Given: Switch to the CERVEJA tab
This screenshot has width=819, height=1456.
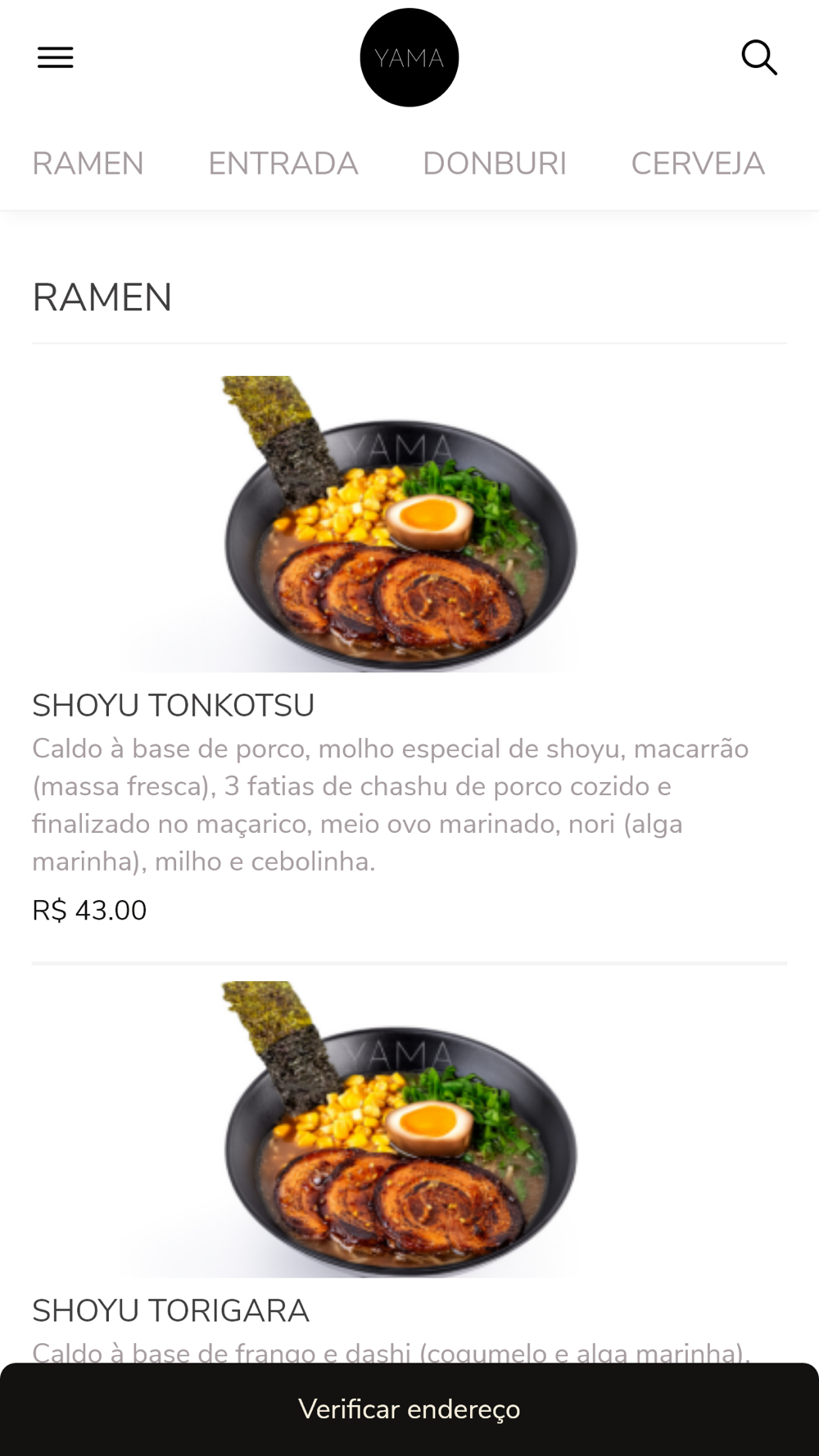Looking at the screenshot, I should [x=697, y=164].
